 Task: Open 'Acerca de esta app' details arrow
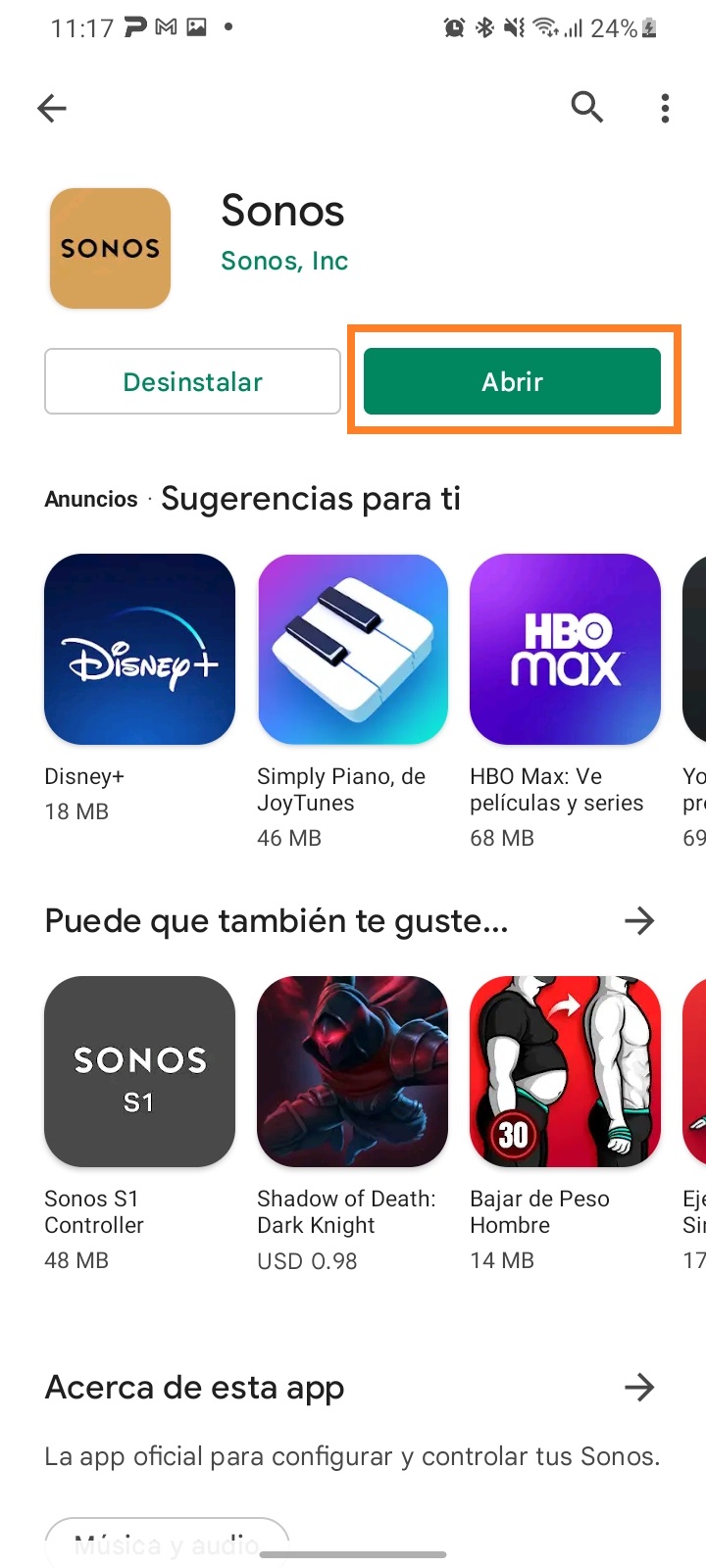639,1388
